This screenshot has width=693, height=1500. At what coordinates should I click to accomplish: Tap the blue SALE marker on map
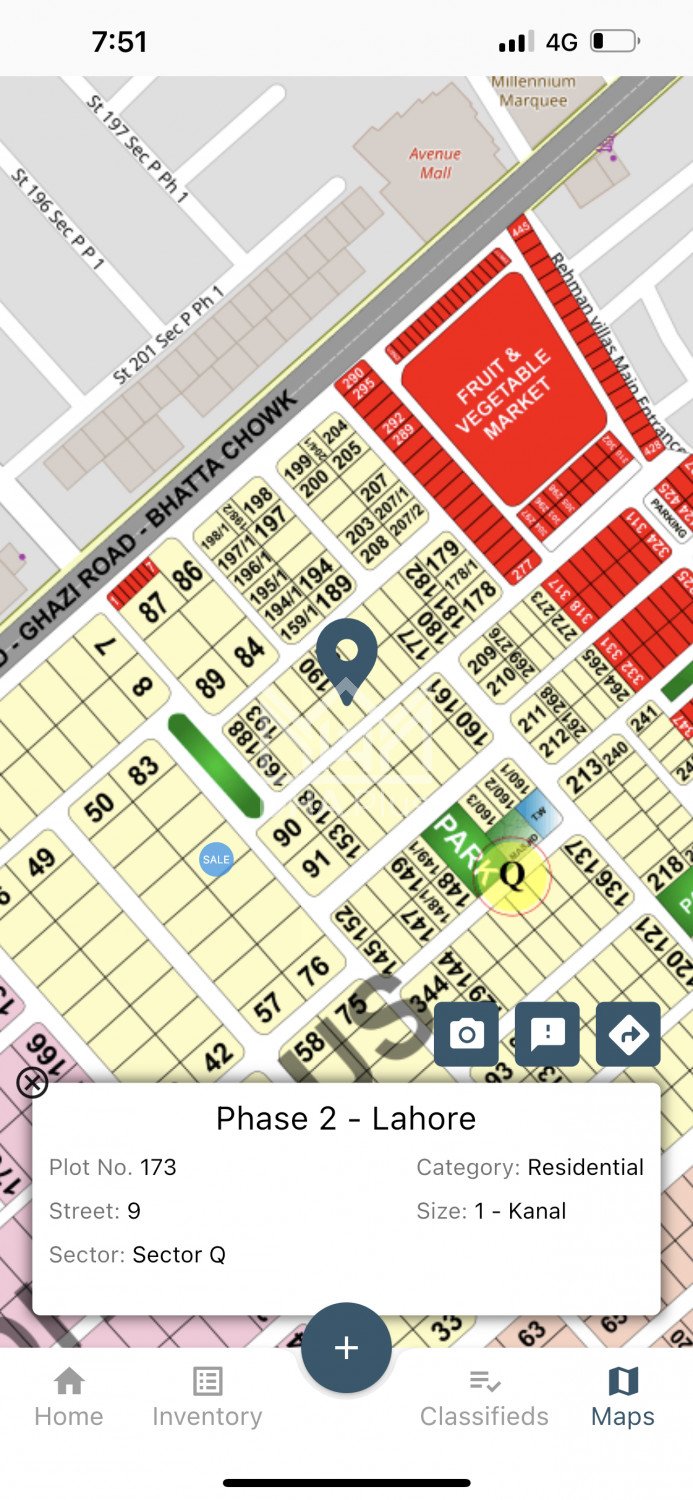216,859
